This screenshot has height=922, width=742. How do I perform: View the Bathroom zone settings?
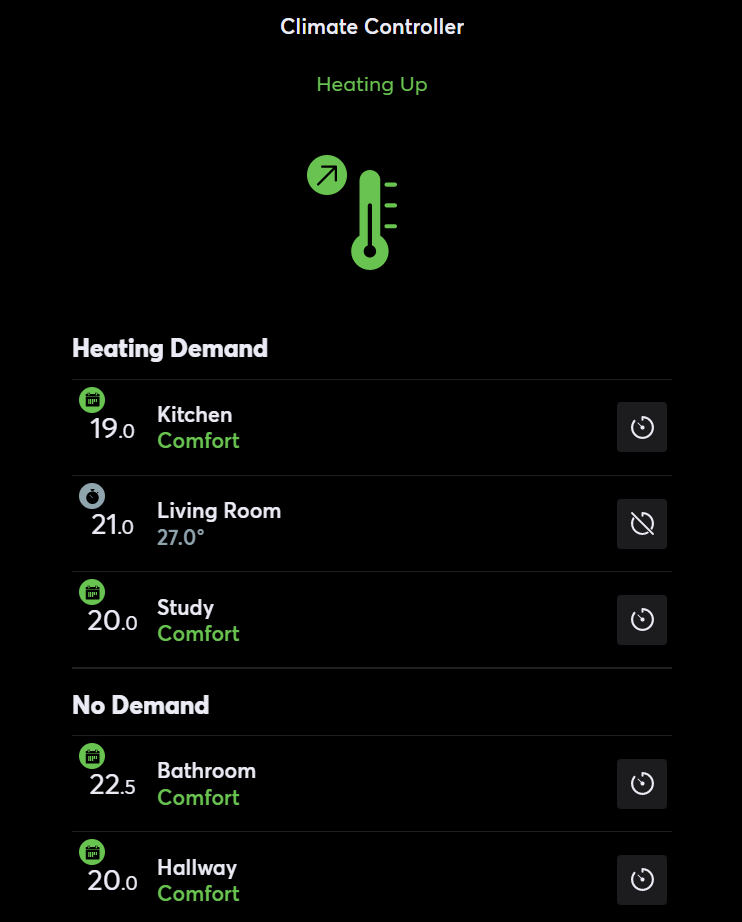point(206,783)
